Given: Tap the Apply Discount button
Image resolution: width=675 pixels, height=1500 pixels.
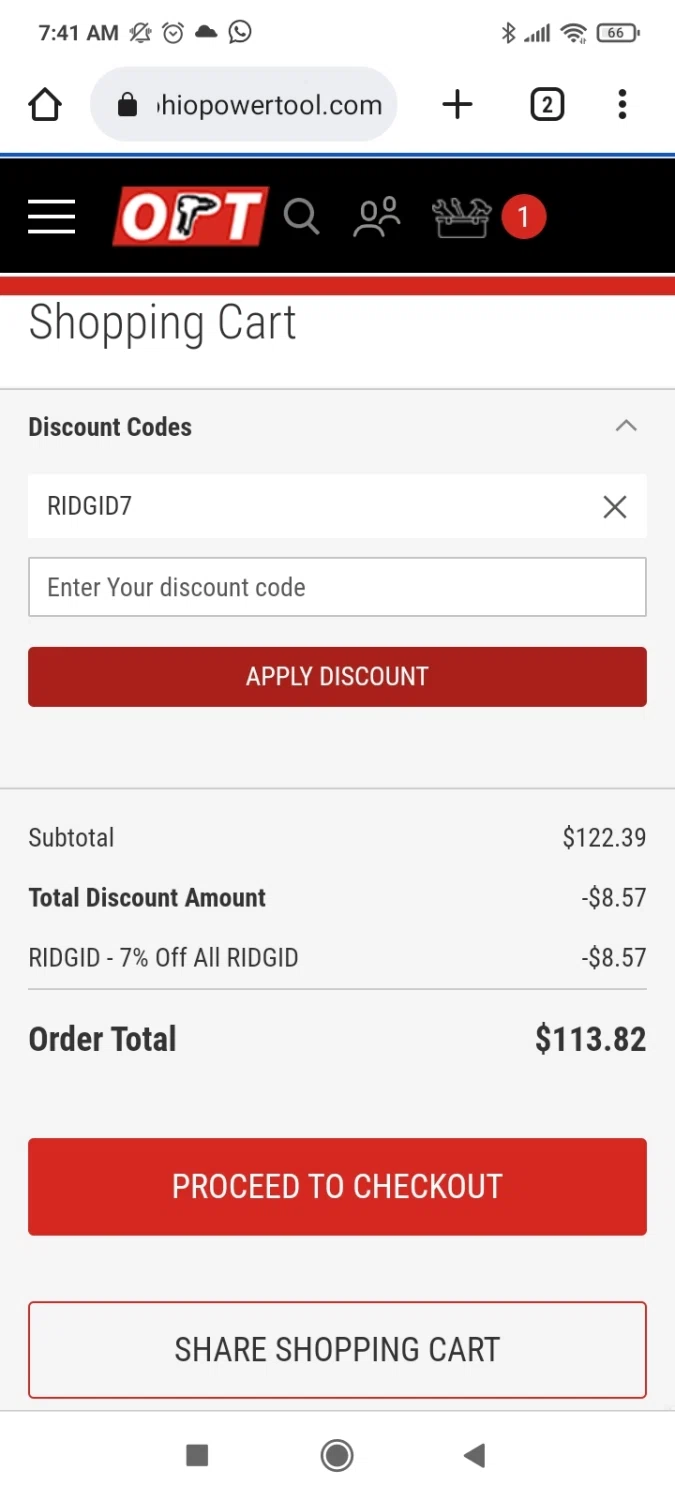Looking at the screenshot, I should coord(337,677).
